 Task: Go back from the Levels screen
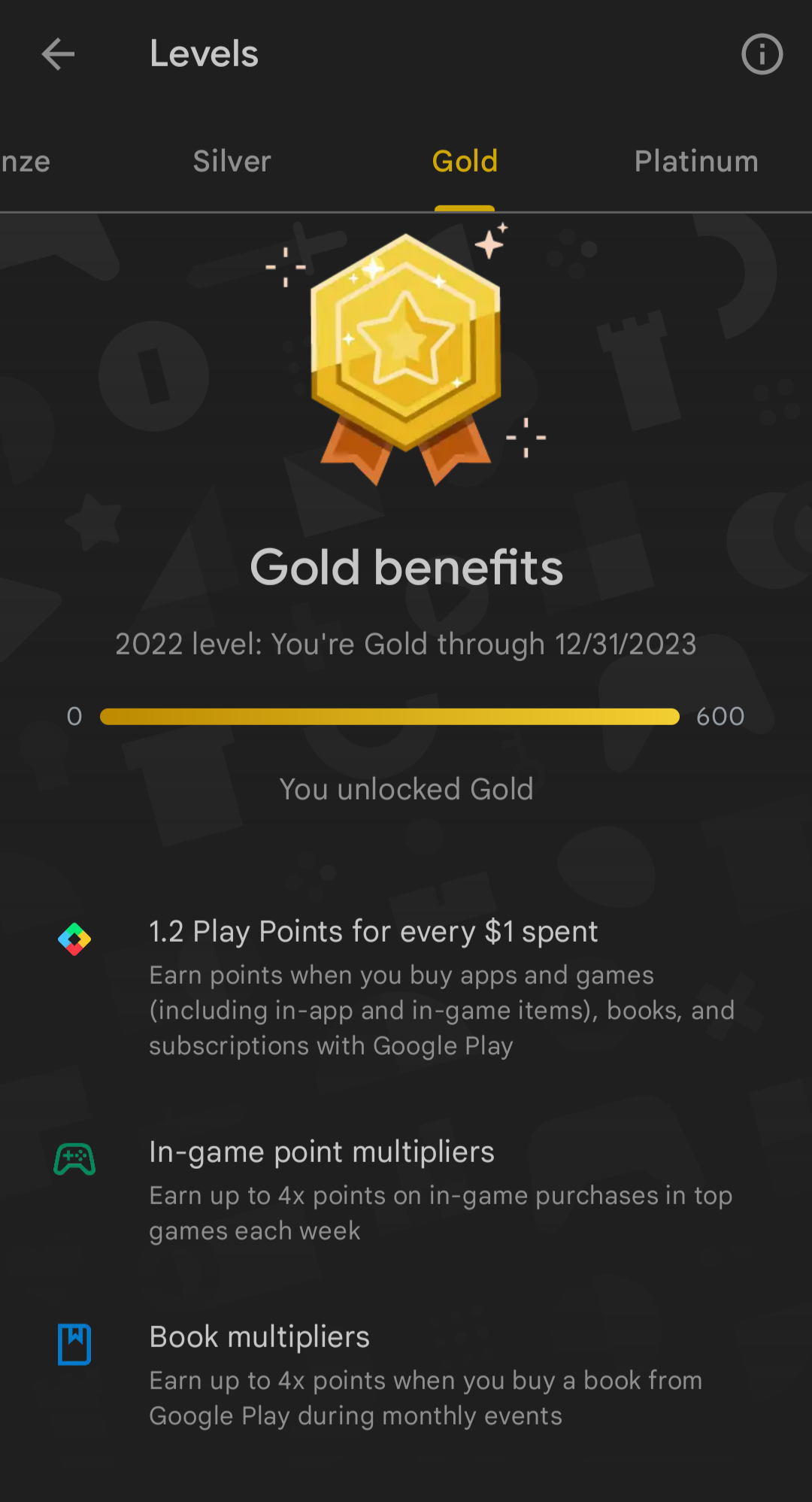[x=58, y=54]
